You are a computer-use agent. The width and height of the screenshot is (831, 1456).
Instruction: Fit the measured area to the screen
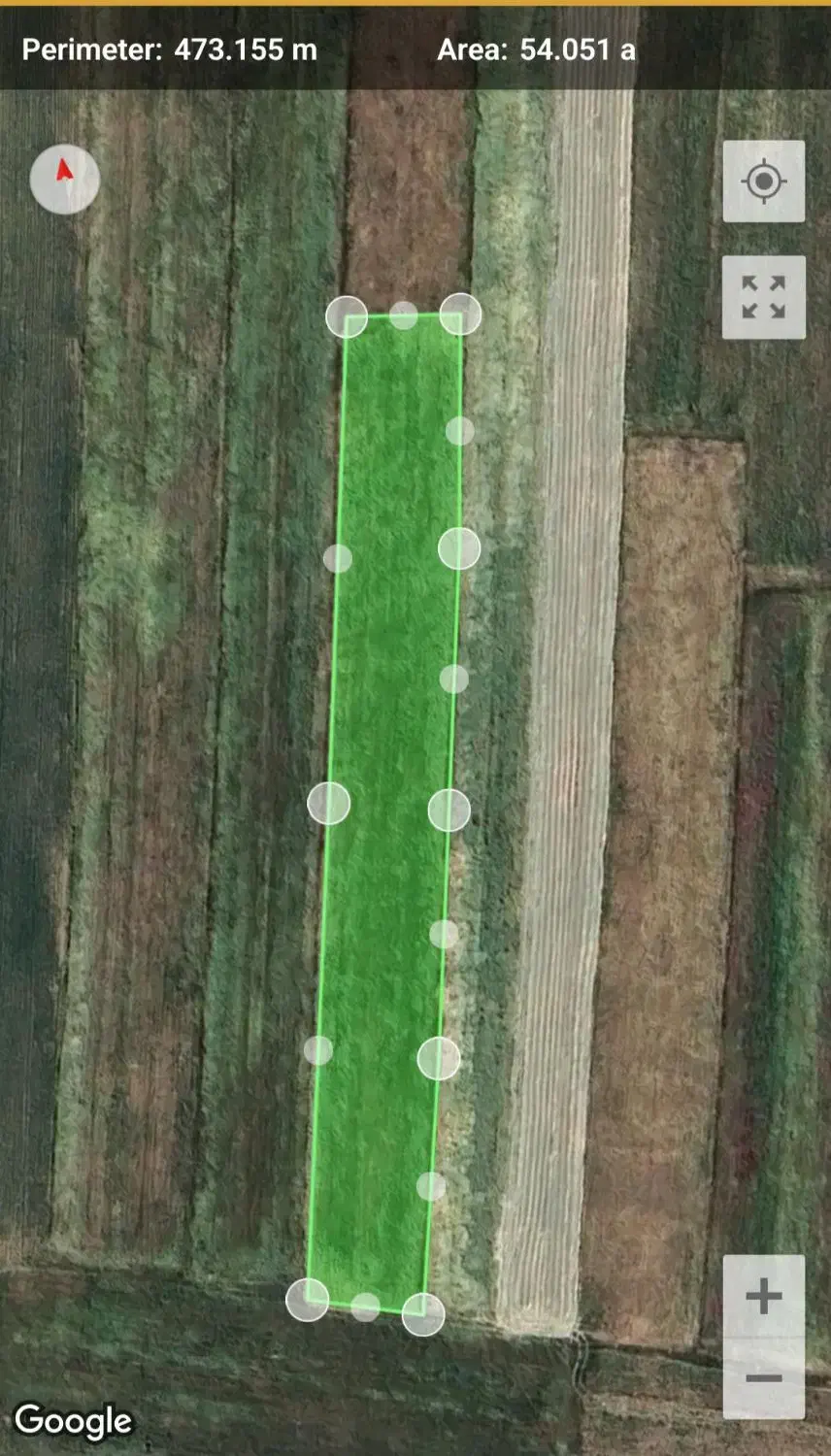coord(763,297)
